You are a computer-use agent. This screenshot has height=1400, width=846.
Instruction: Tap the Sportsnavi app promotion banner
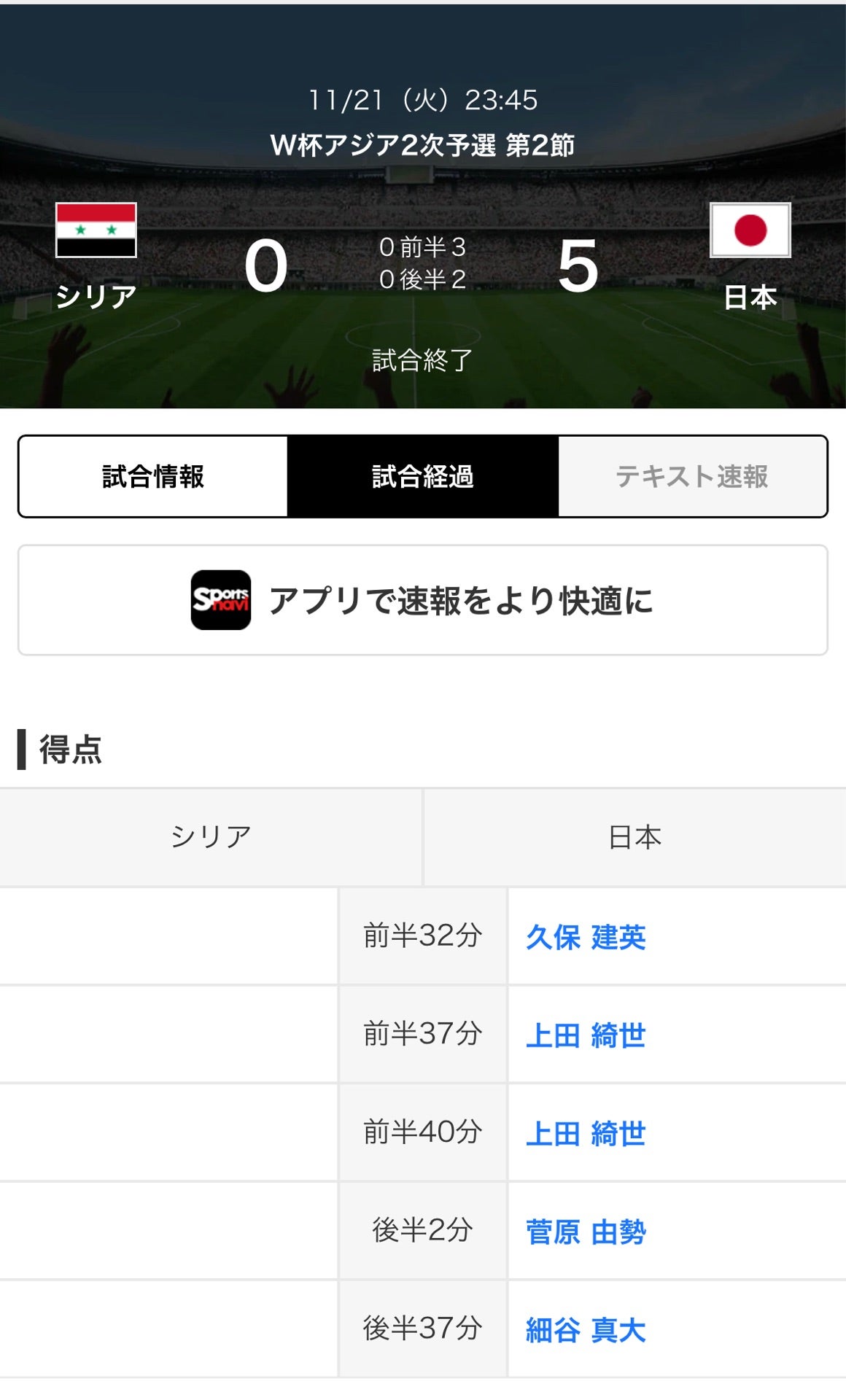coord(423,600)
